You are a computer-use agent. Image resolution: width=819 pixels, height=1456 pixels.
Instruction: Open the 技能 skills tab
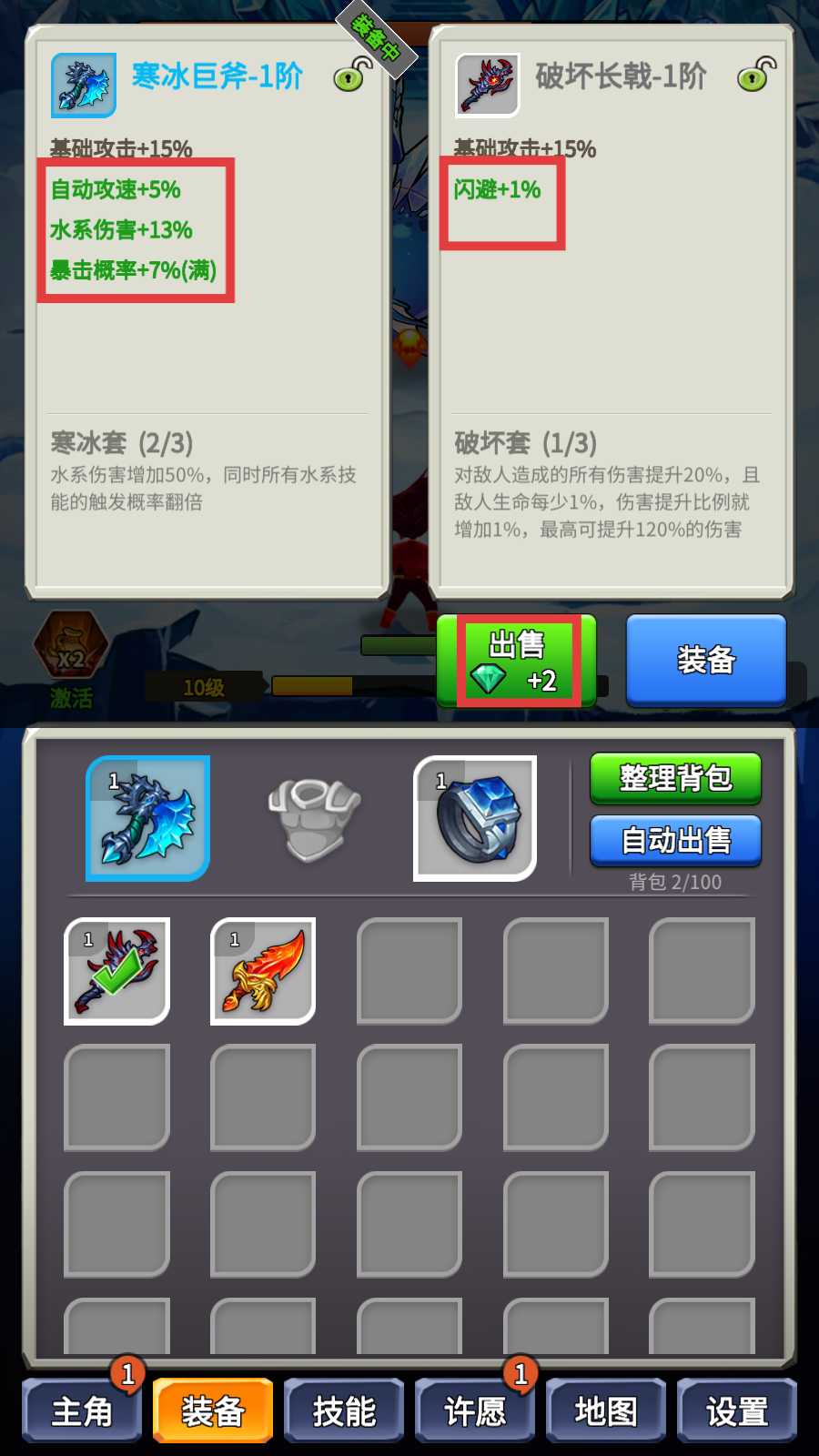point(344,1411)
